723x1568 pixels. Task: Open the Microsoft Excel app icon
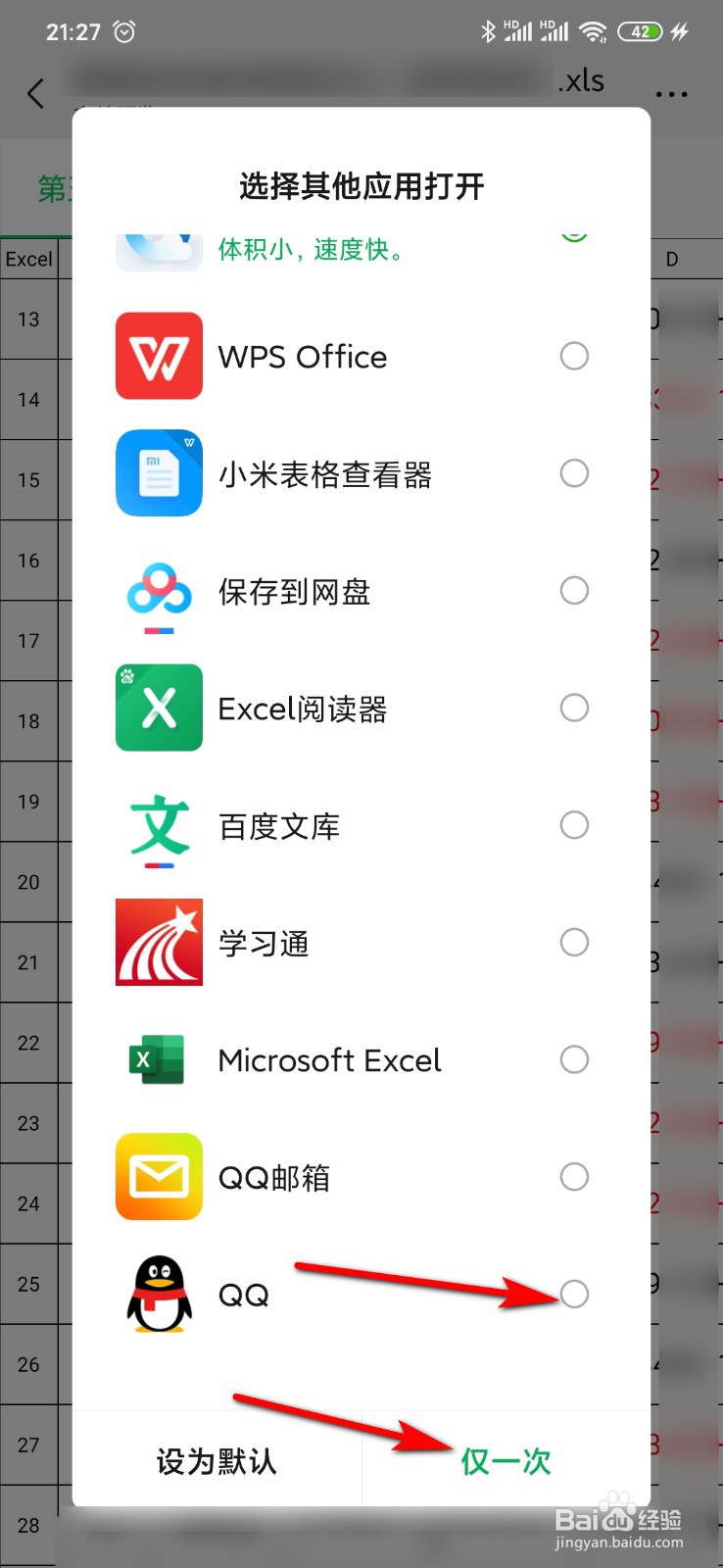click(x=158, y=1059)
